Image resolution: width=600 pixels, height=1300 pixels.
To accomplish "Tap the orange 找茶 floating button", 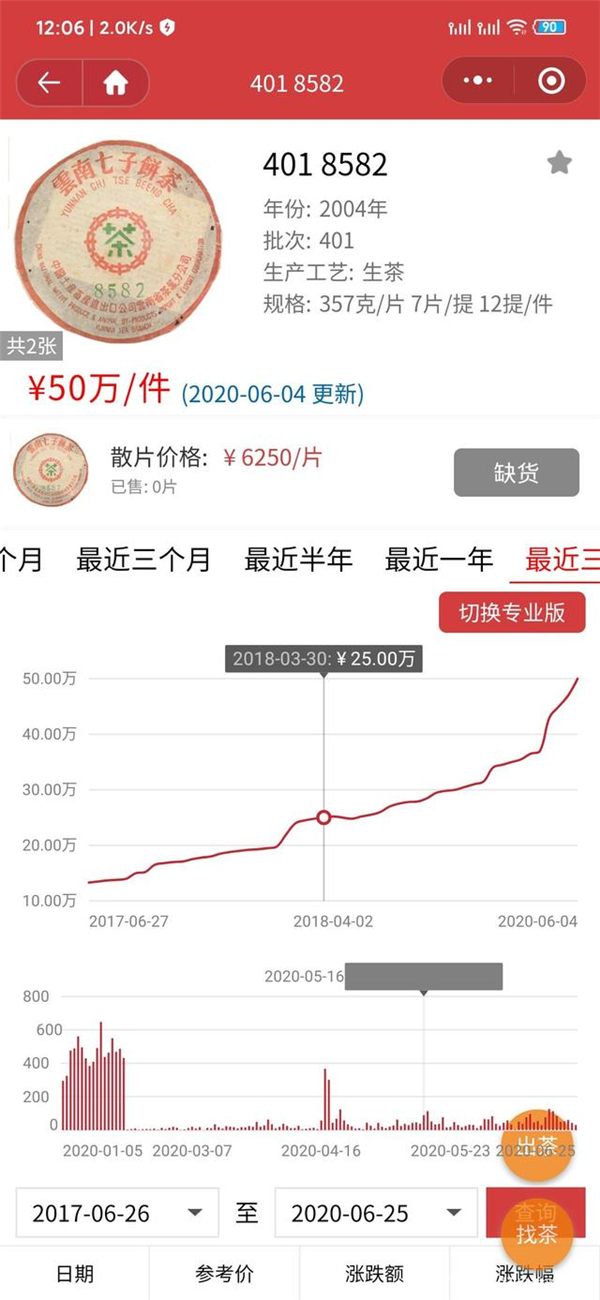I will (536, 1235).
